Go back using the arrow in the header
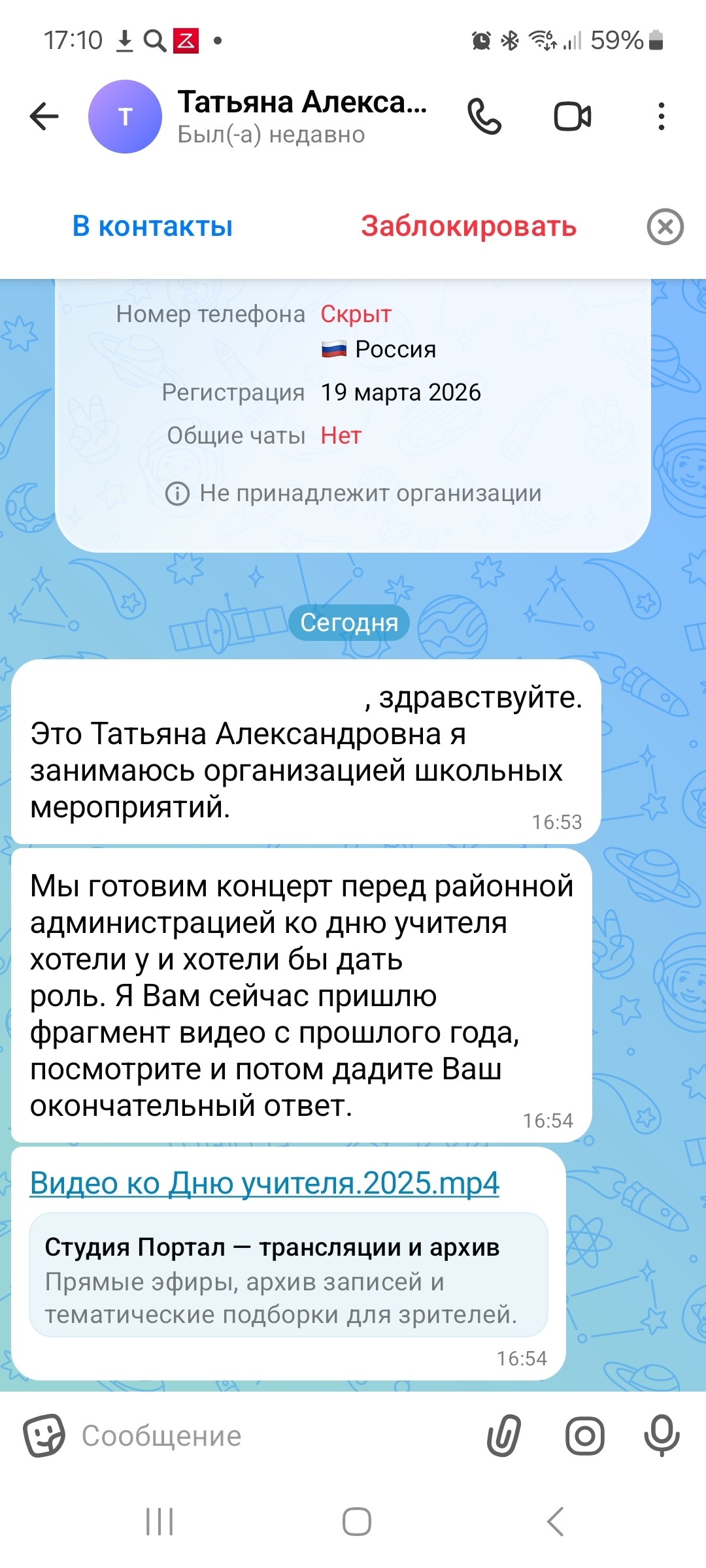This screenshot has width=706, height=1568. point(44,117)
